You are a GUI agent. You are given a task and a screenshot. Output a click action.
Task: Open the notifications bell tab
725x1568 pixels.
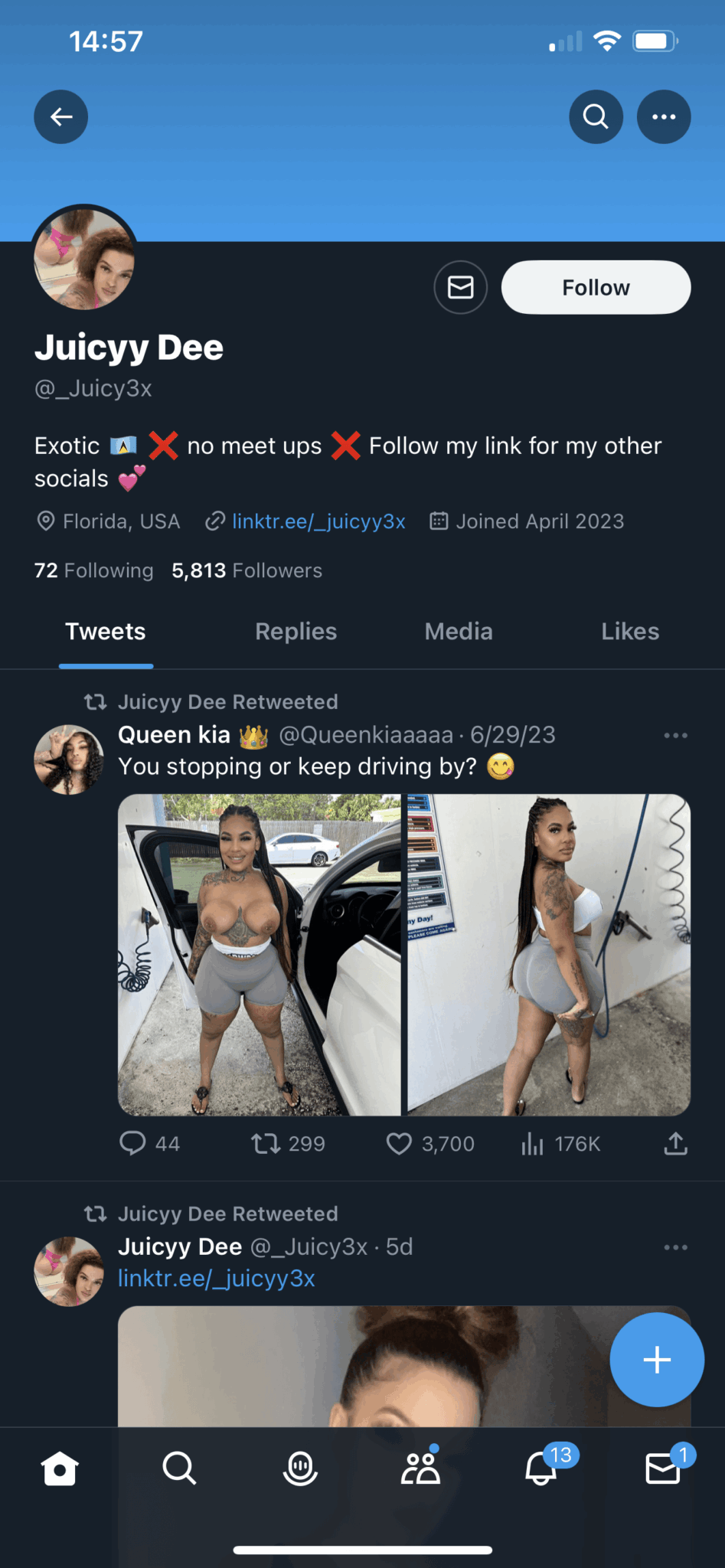tap(540, 1468)
